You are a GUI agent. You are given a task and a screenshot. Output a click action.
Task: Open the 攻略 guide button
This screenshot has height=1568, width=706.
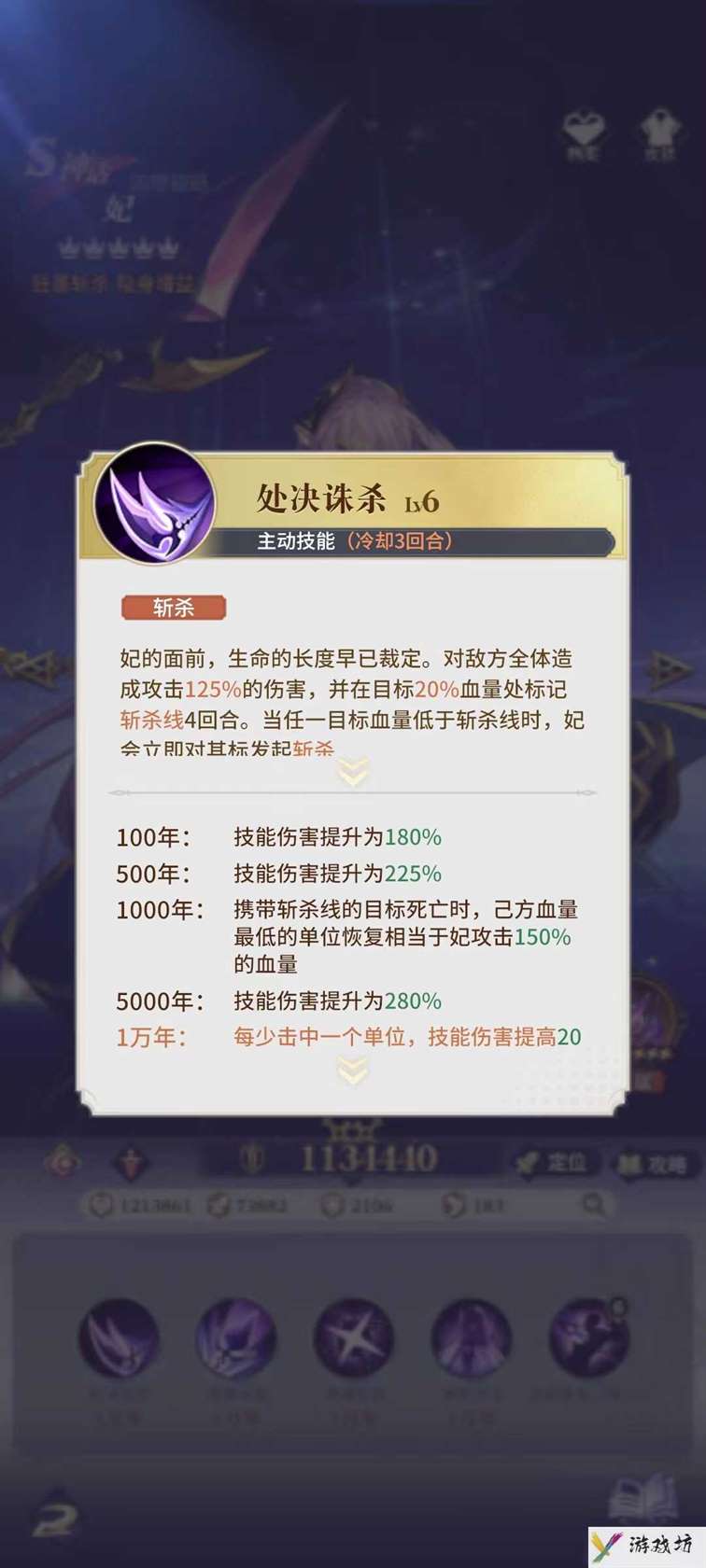pyautogui.click(x=653, y=1164)
